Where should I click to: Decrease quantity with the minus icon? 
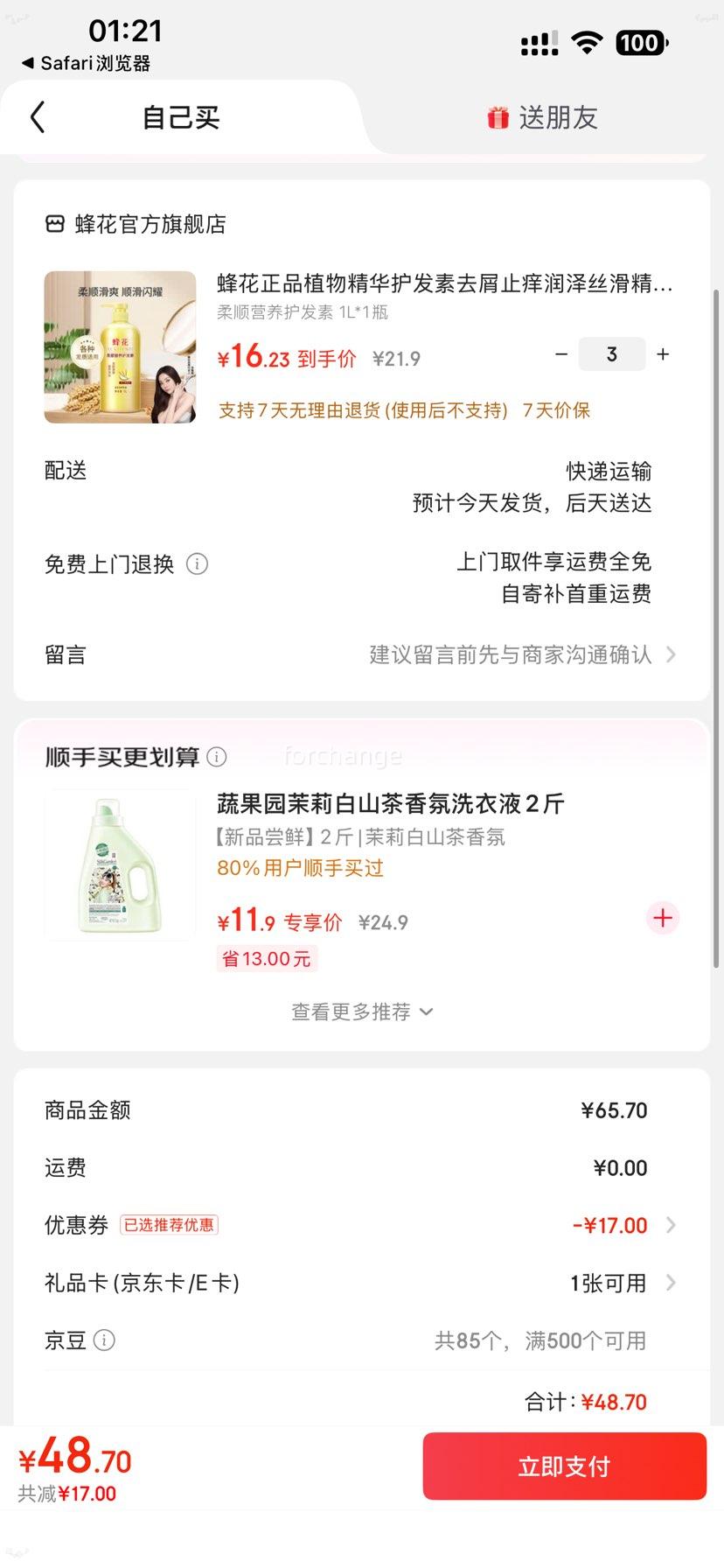pos(561,354)
